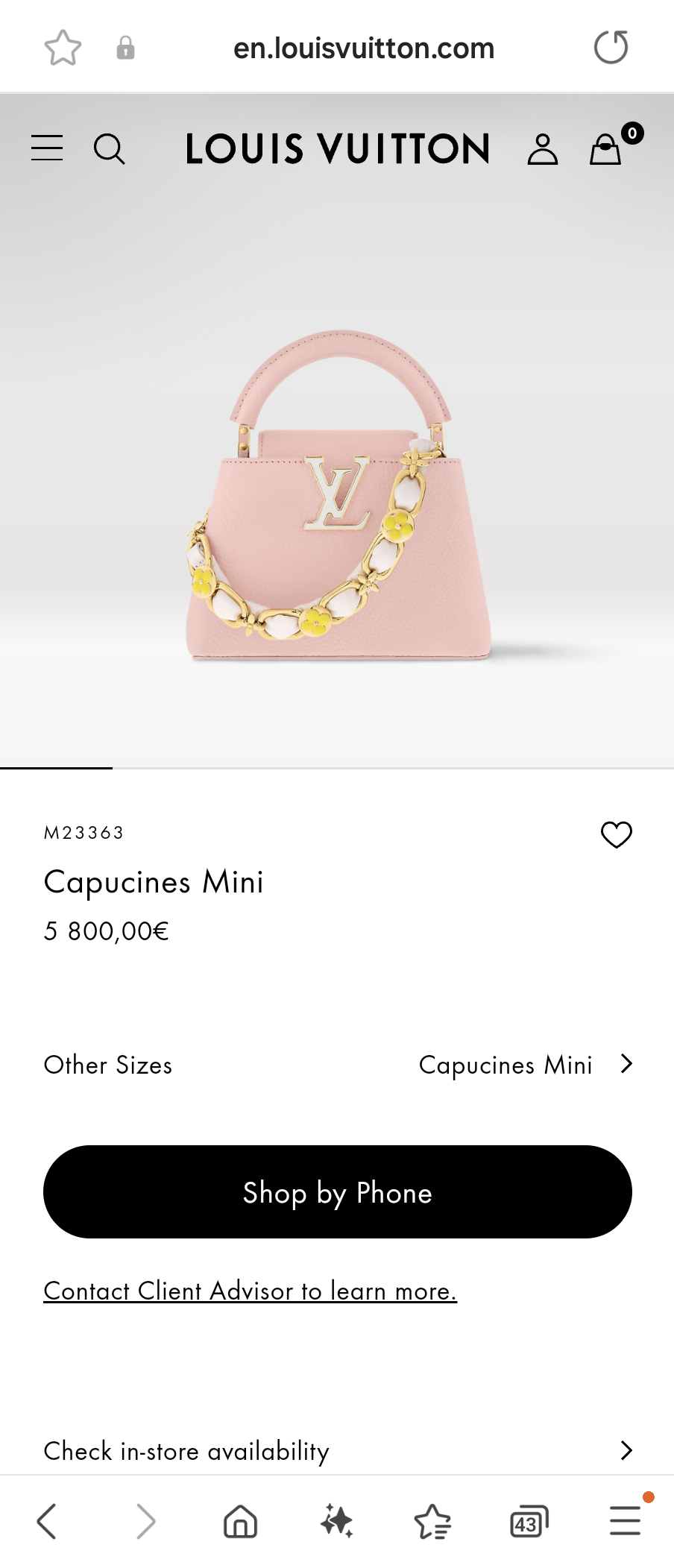Select the Louis Vuitton logo header
The height and width of the screenshot is (1568, 674).
coord(337,148)
